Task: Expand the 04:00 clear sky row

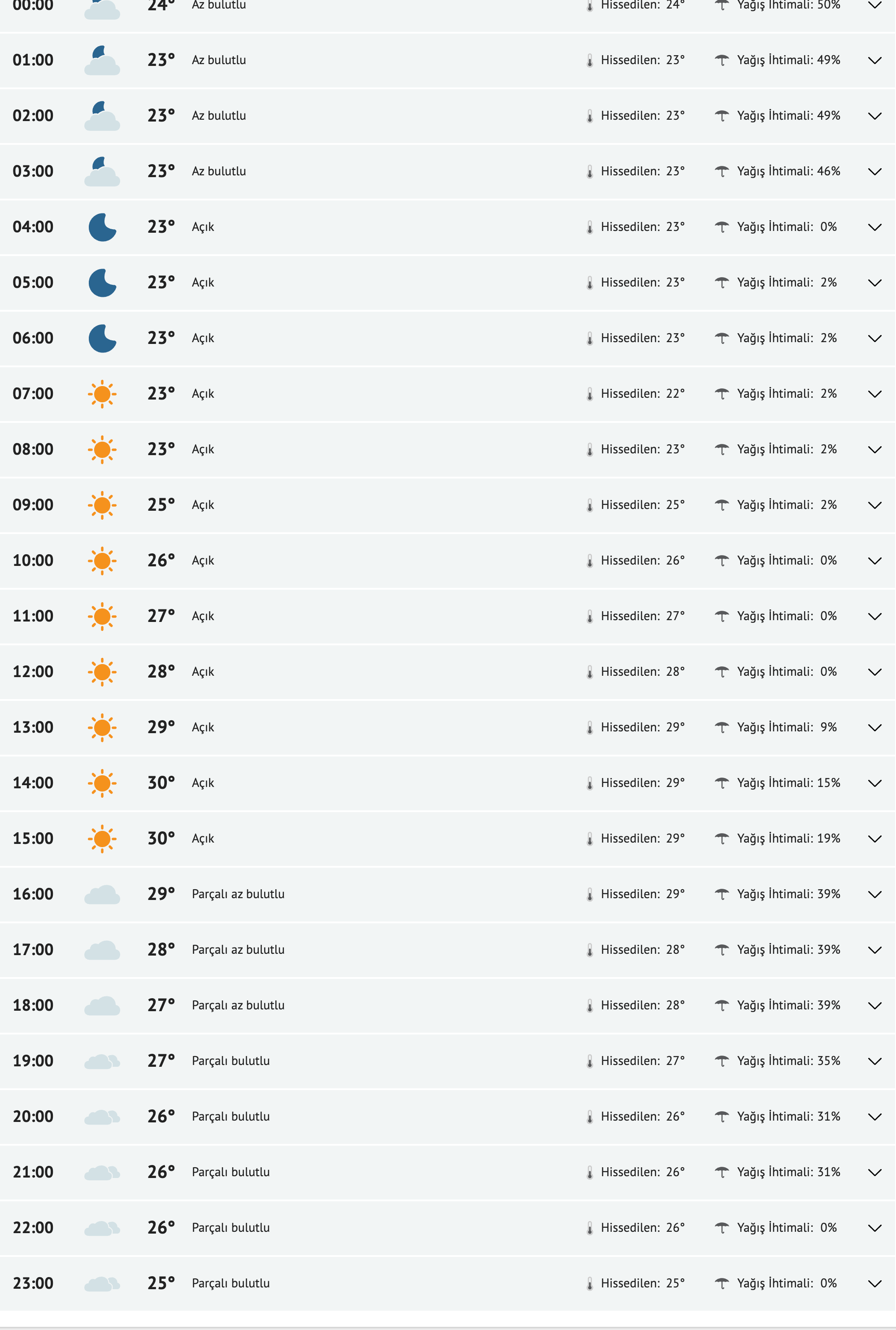Action: [874, 227]
